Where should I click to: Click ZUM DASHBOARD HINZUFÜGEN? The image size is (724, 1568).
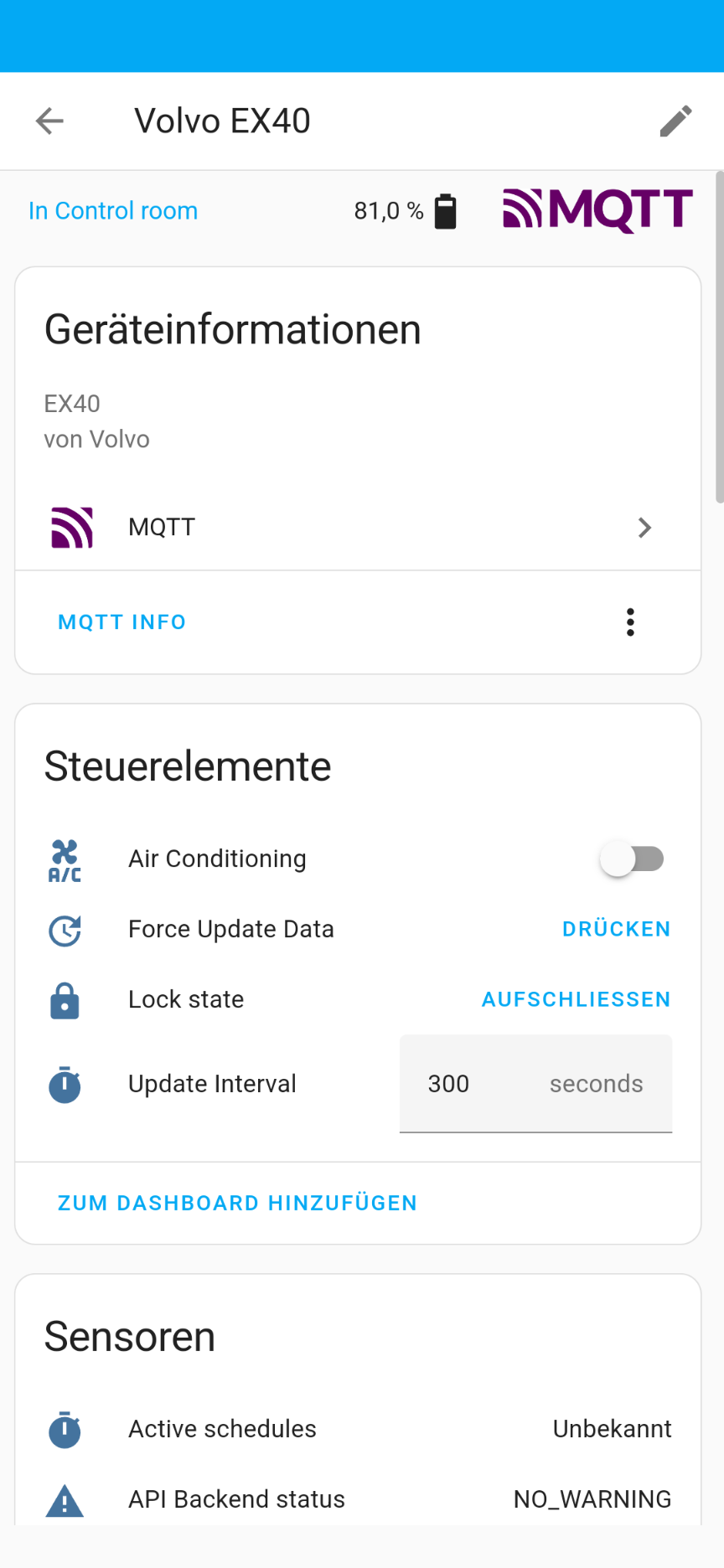coord(237,1203)
